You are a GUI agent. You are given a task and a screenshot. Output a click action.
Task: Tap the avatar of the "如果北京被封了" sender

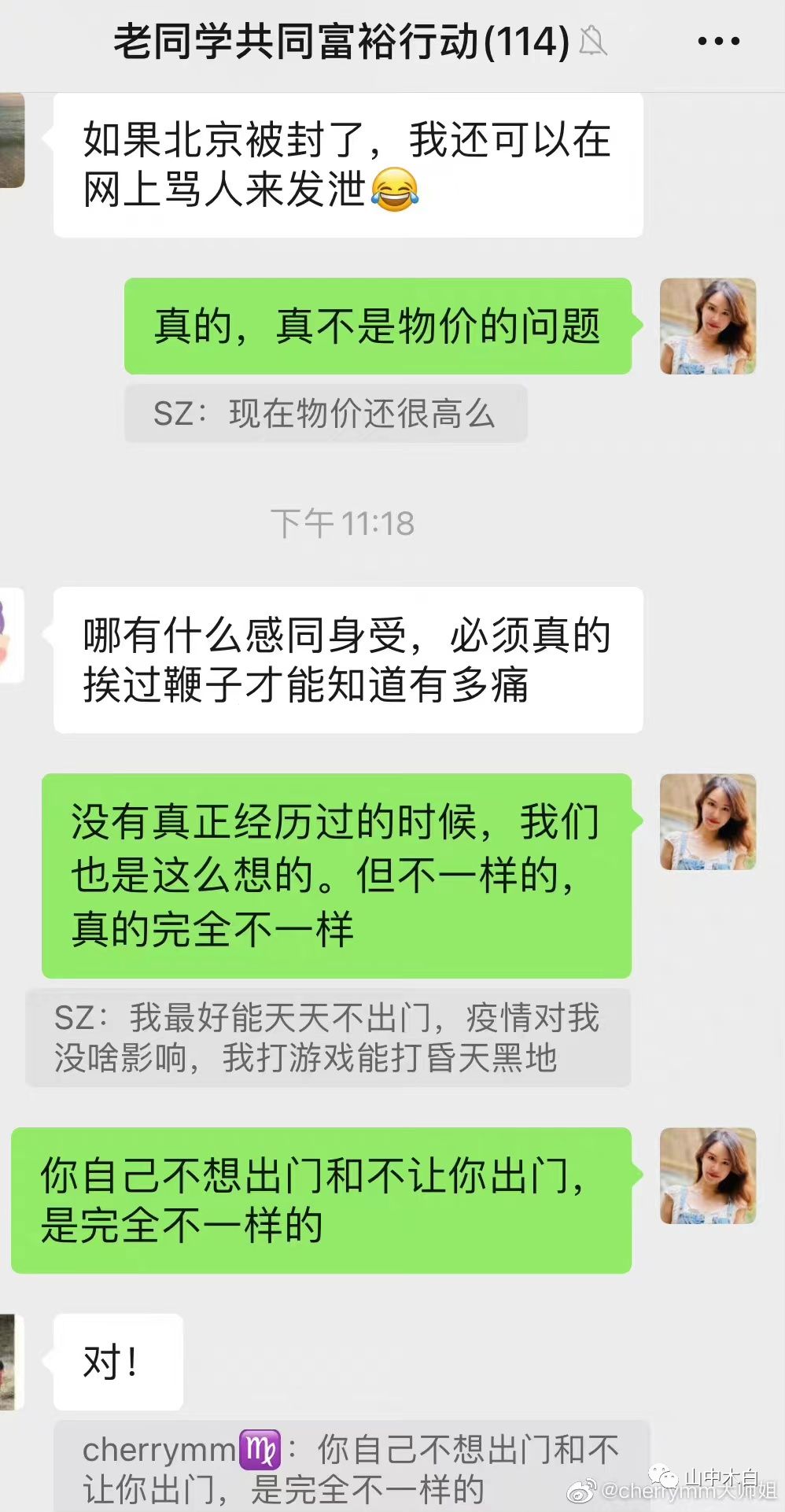[x=11, y=141]
